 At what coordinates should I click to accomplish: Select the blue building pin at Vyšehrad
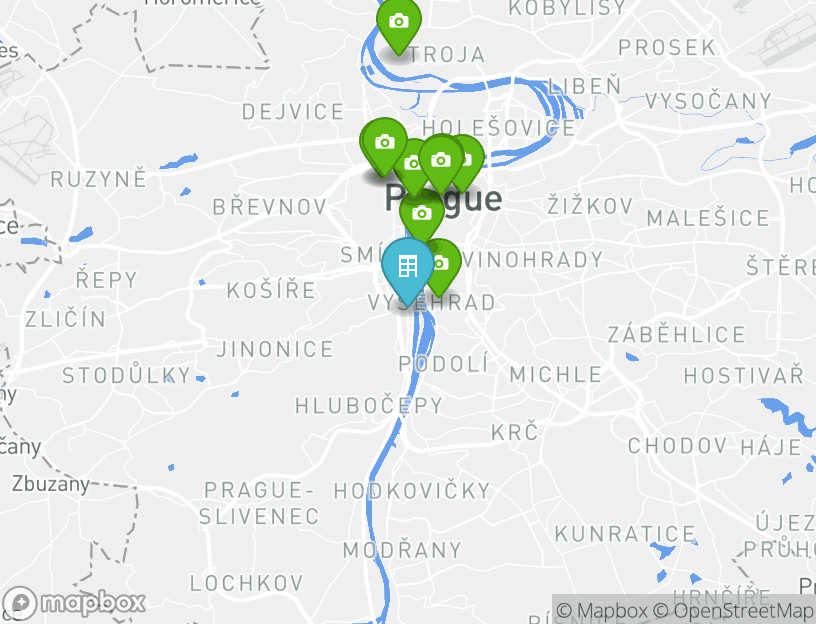click(x=407, y=267)
